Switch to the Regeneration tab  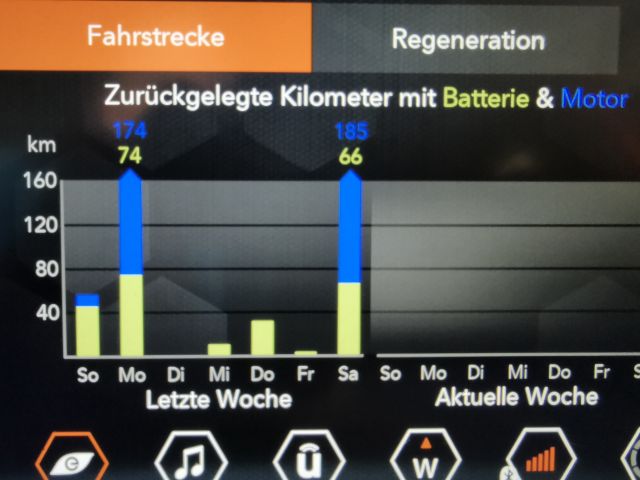tap(465, 40)
